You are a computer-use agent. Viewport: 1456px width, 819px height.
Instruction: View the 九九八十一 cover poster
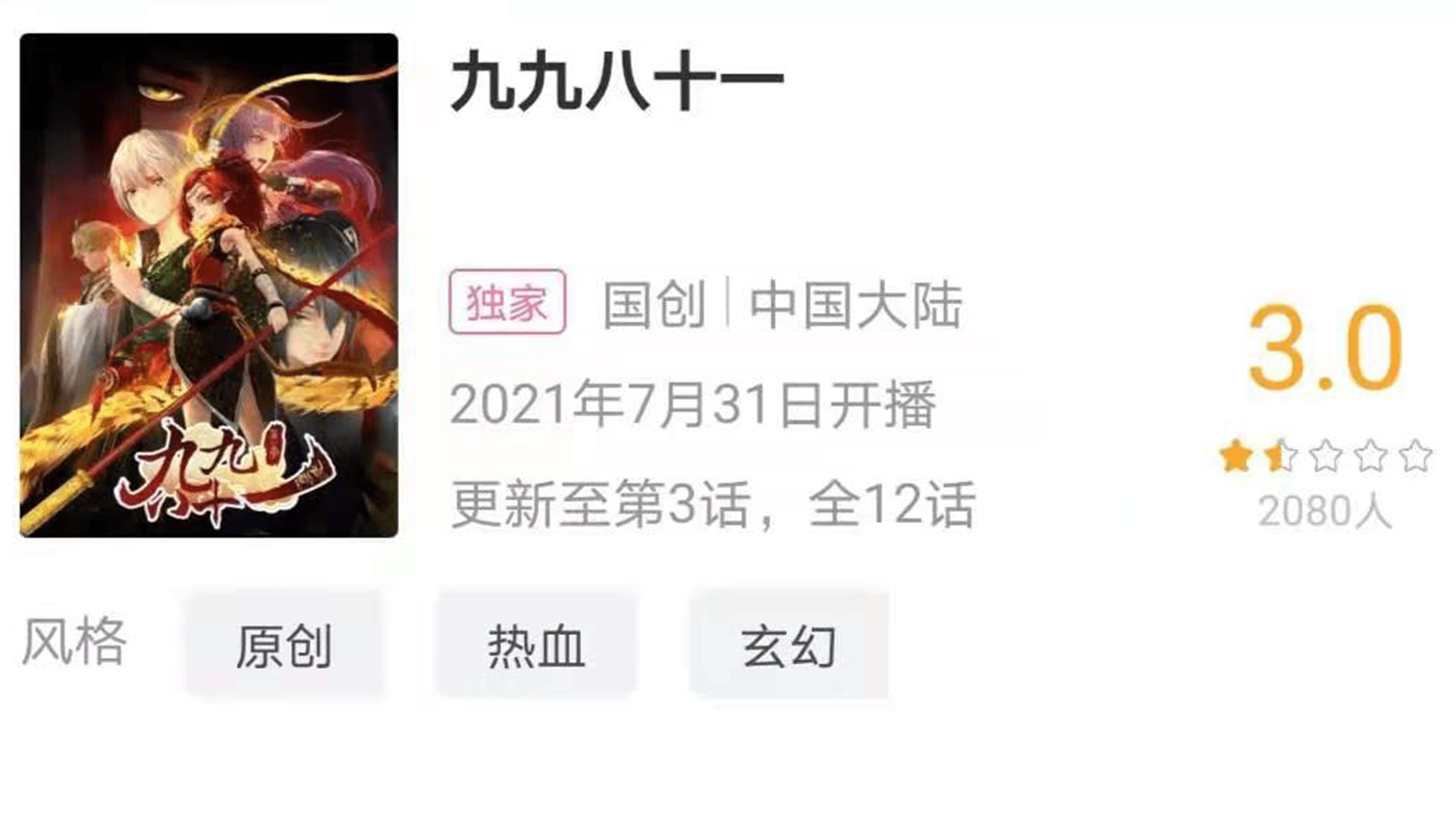[x=209, y=285]
